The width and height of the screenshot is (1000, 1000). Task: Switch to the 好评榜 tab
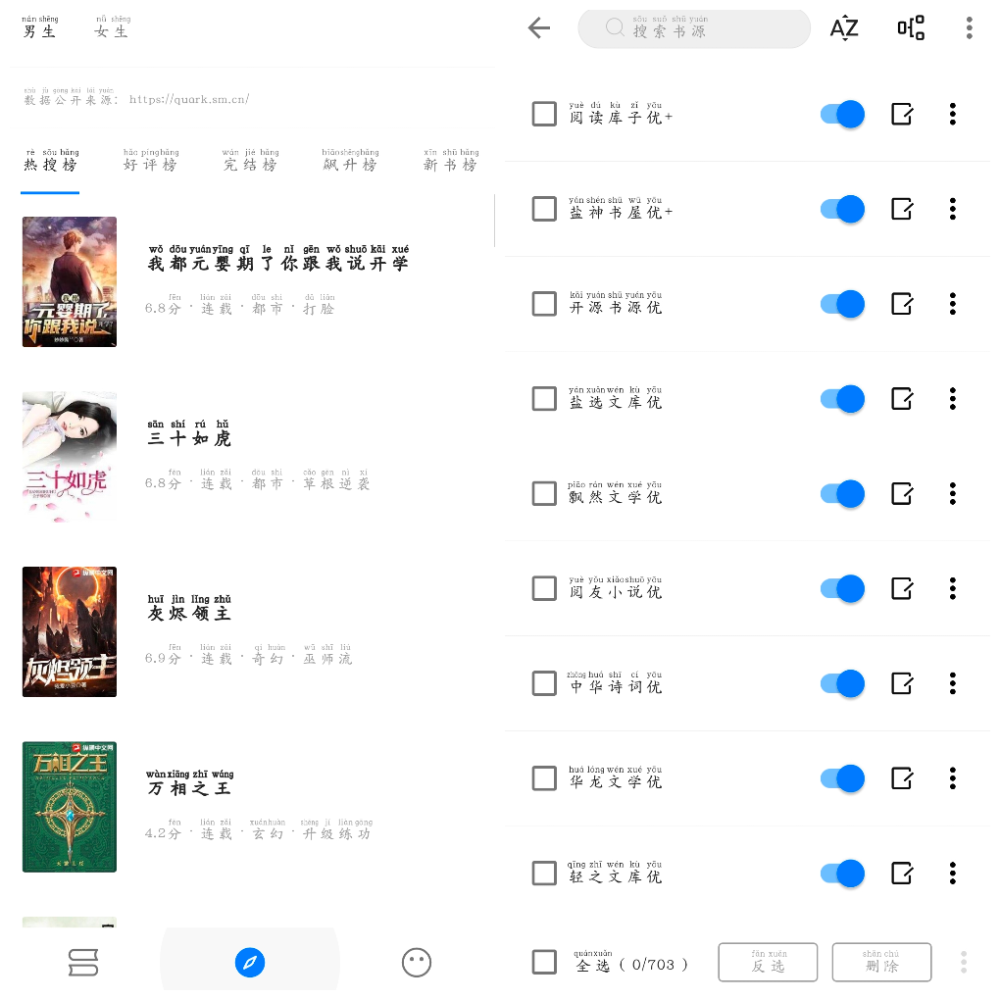(150, 160)
